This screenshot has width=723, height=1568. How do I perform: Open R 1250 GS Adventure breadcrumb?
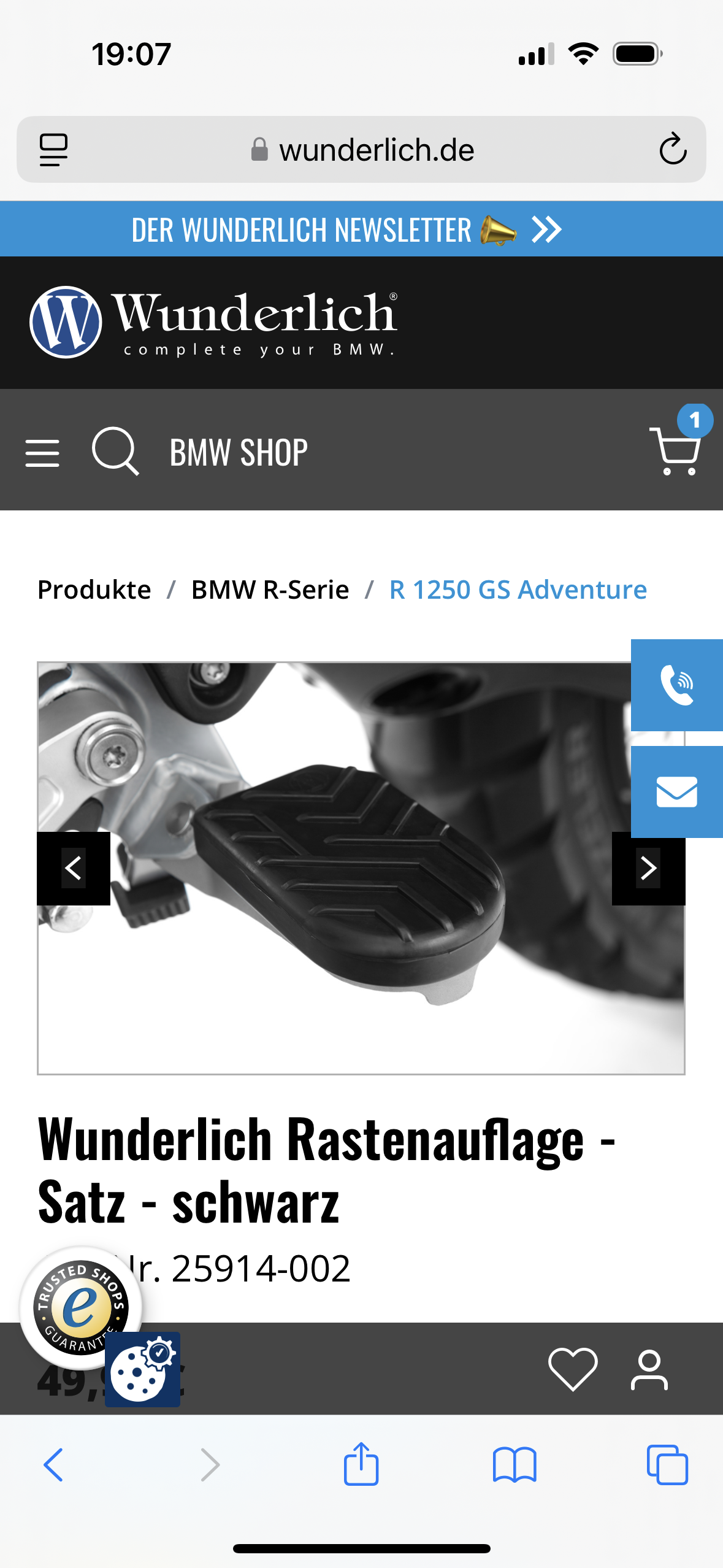click(x=518, y=590)
